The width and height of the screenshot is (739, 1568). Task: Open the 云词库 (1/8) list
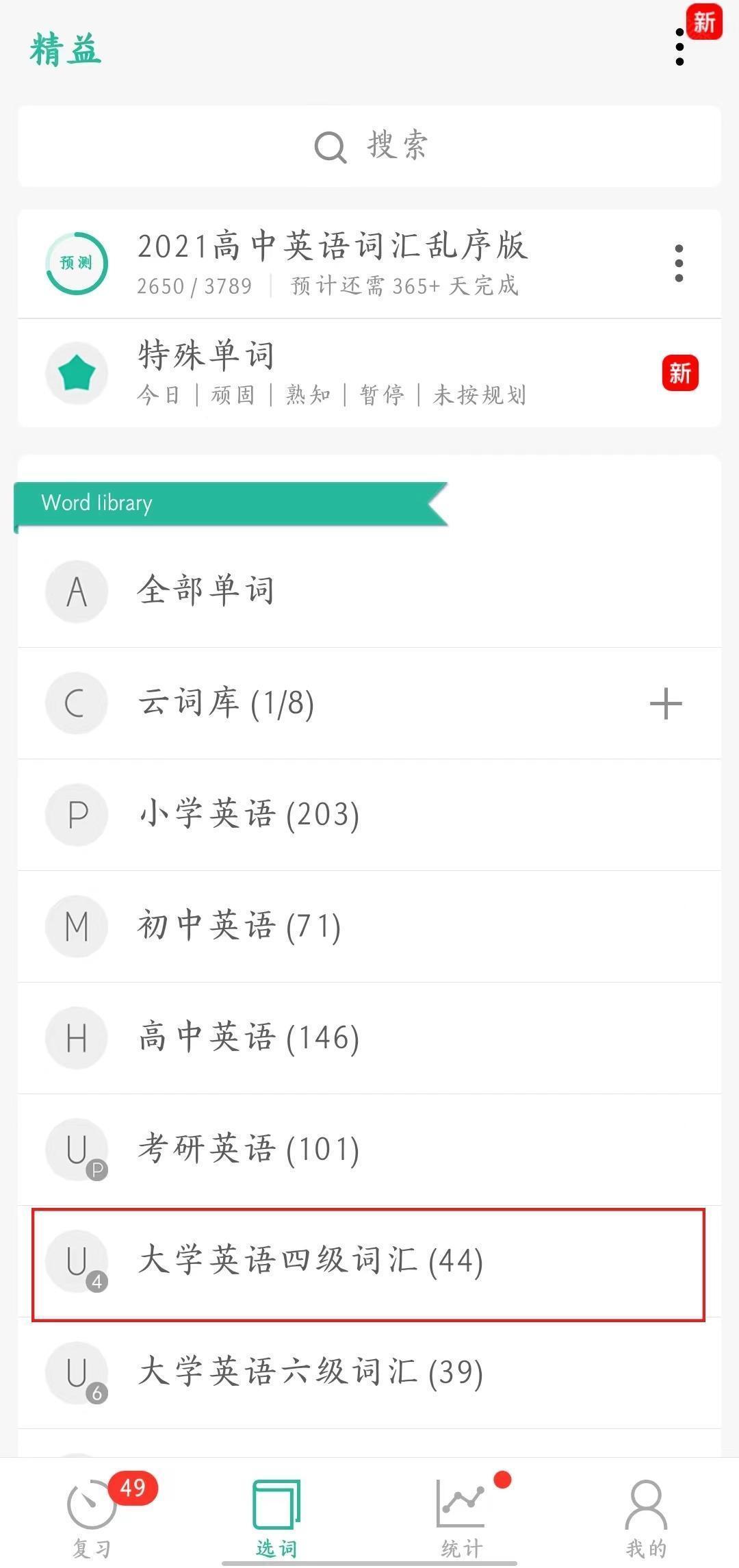[x=226, y=703]
